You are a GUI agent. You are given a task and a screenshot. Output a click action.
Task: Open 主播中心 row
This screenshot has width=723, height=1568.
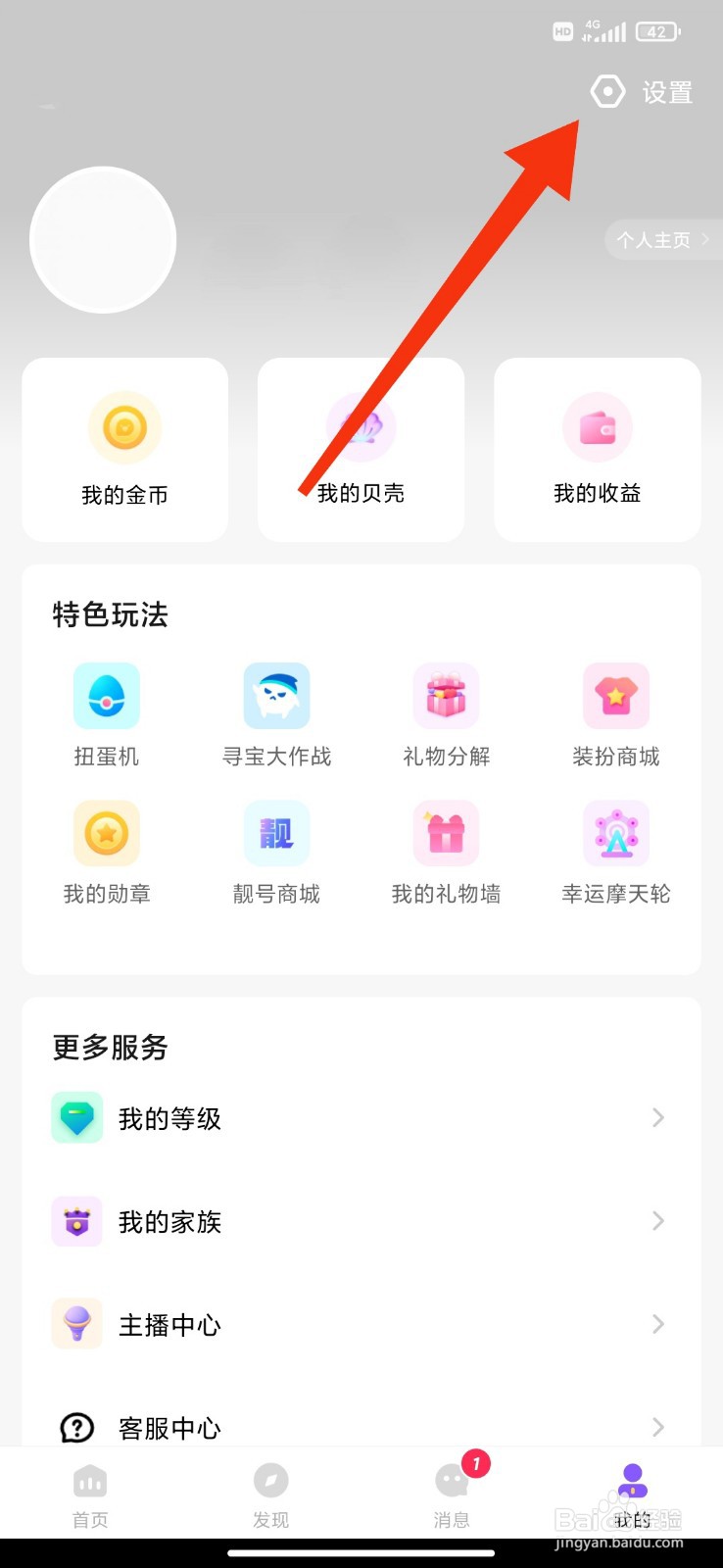361,1325
